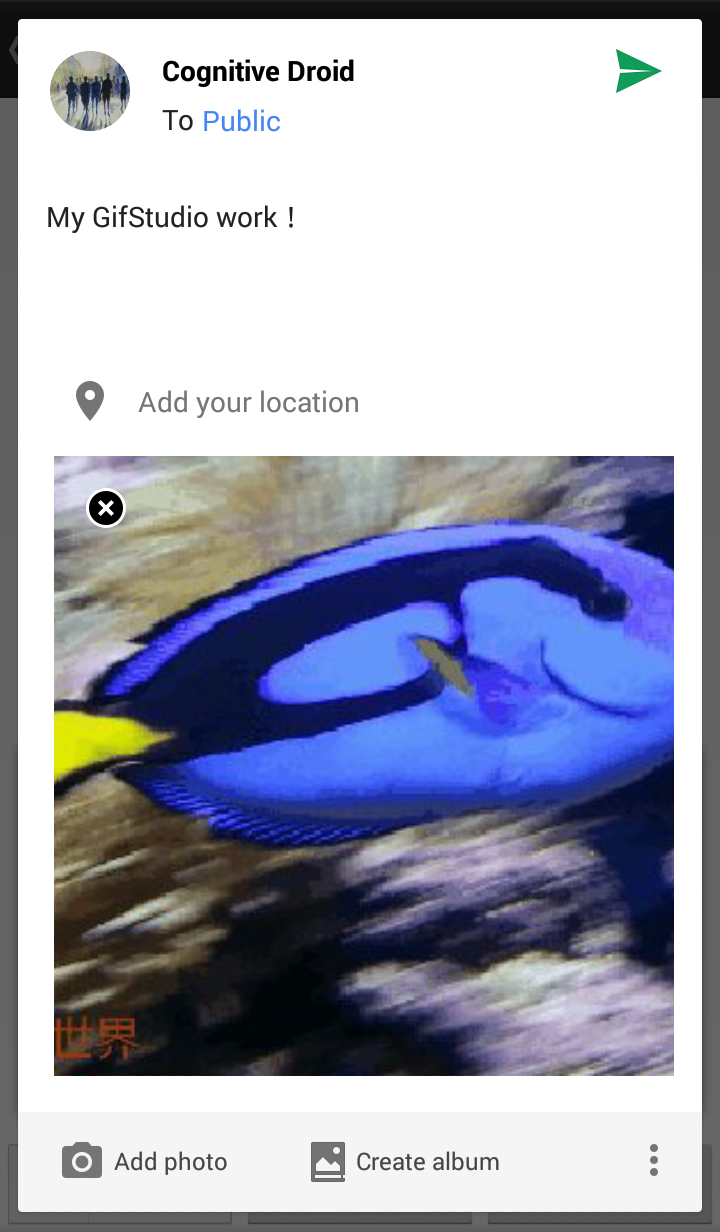
Task: Open the attached fish GIF preview
Action: tap(364, 766)
